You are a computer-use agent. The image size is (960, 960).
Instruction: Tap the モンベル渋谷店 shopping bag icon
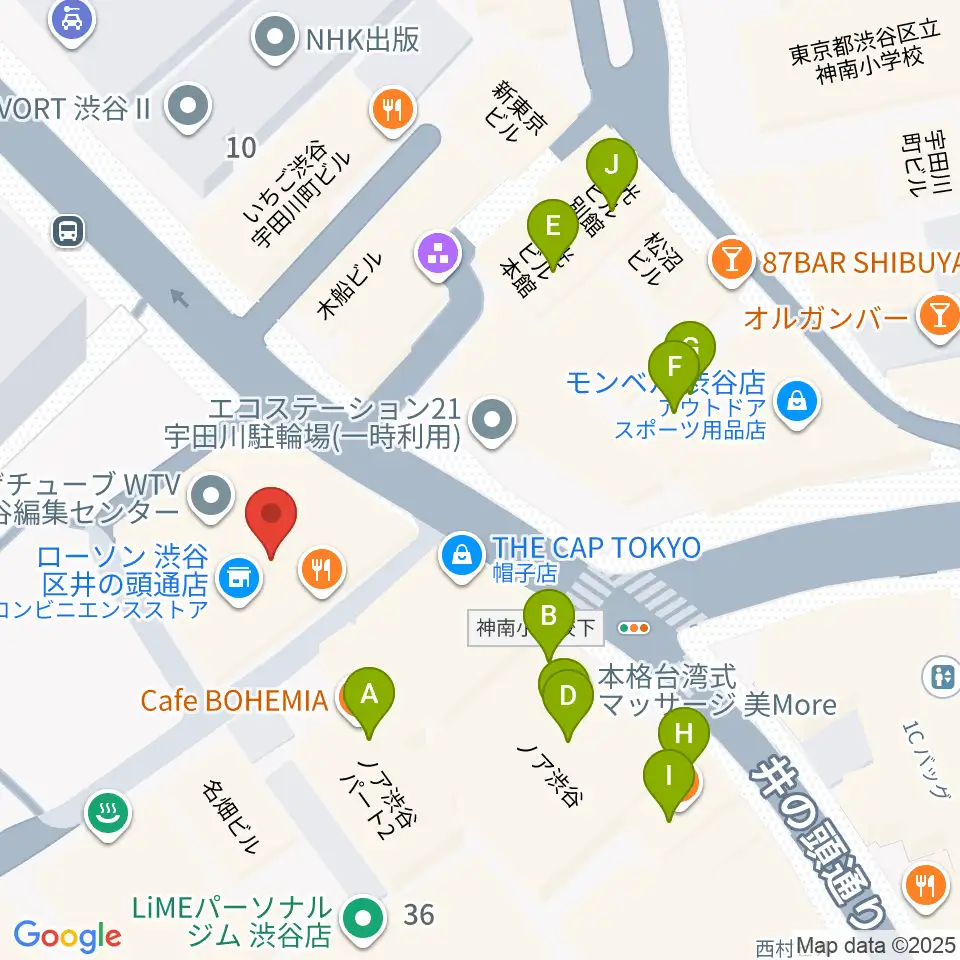(x=797, y=403)
